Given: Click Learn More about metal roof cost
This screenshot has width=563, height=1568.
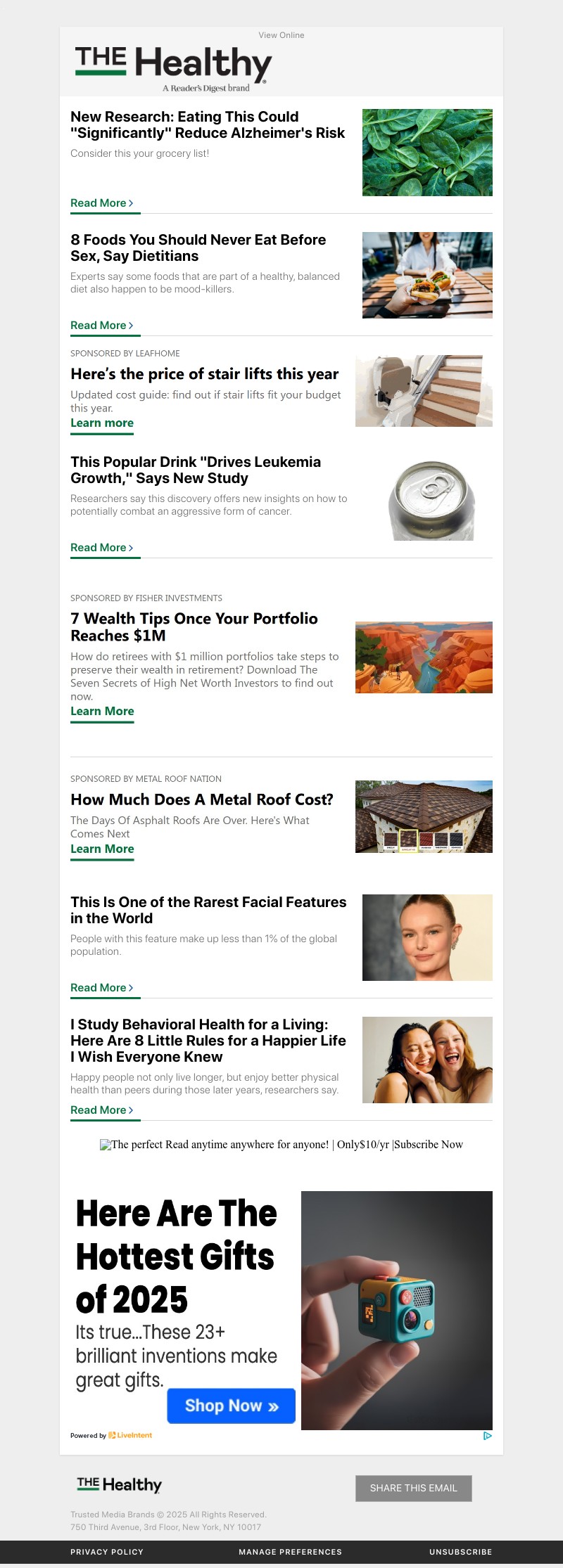Looking at the screenshot, I should (x=102, y=849).
